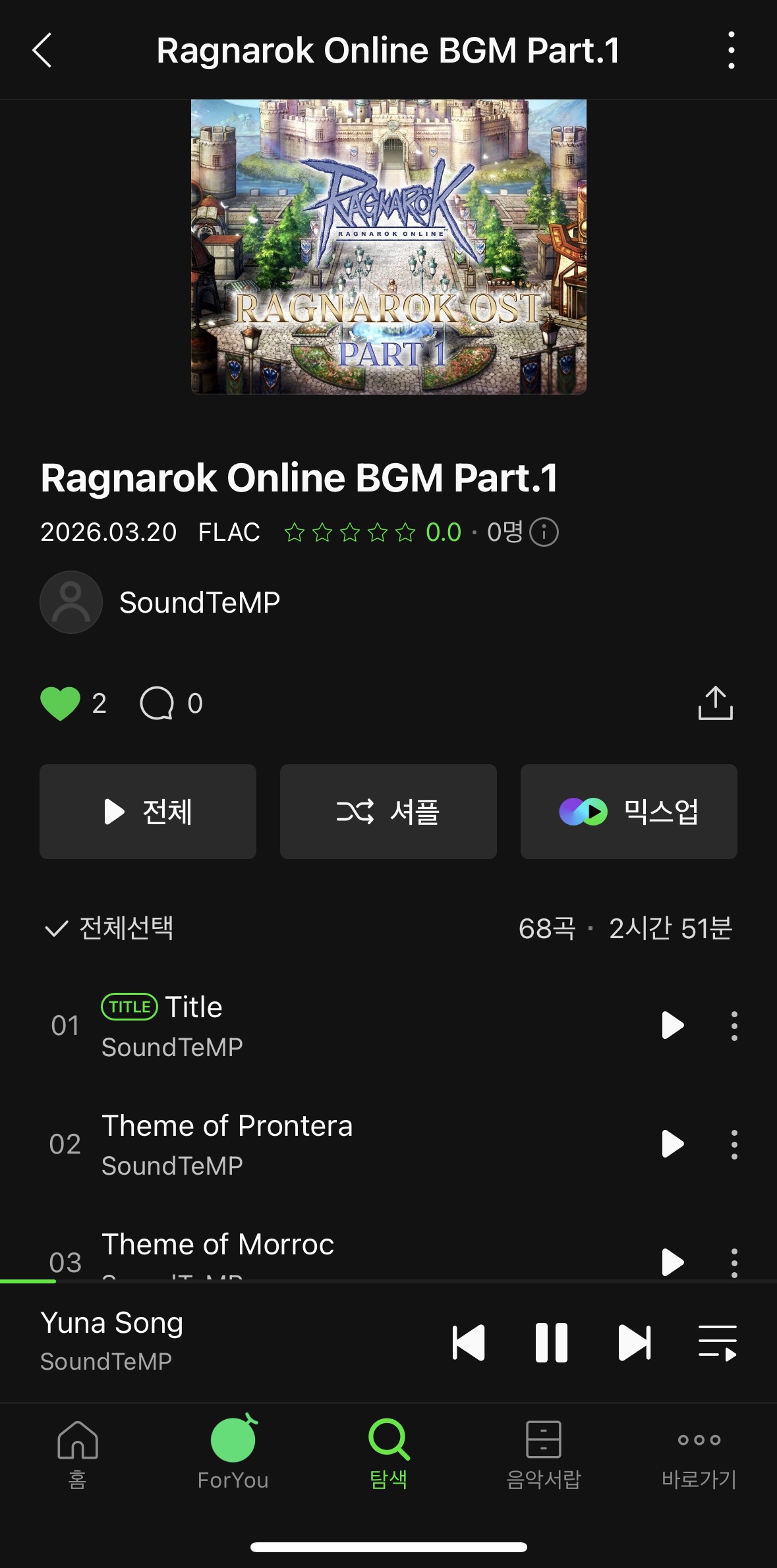
Task: Shuffle play with 셔플 button
Action: 388,812
